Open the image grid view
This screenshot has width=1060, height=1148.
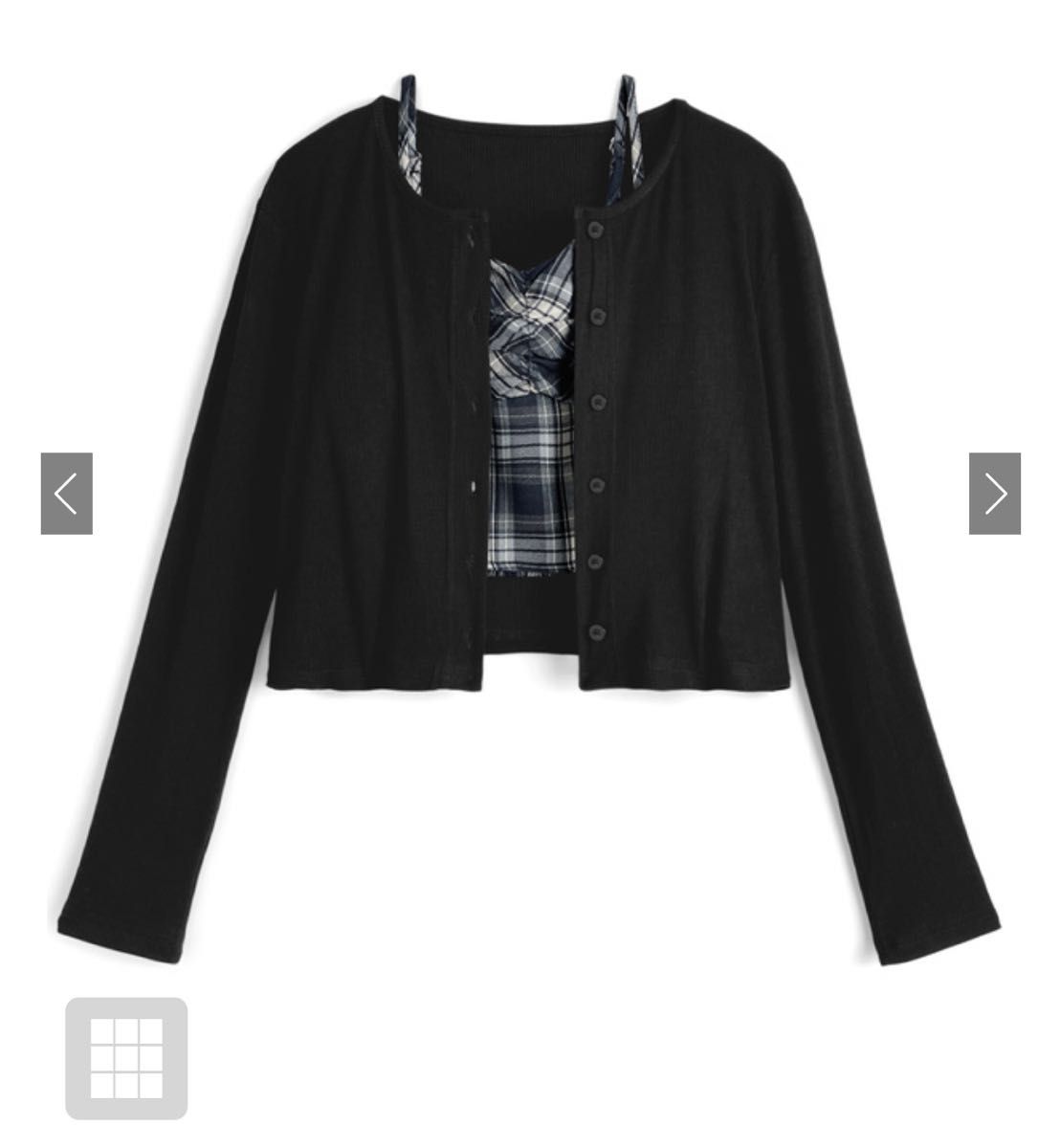tap(126, 1057)
